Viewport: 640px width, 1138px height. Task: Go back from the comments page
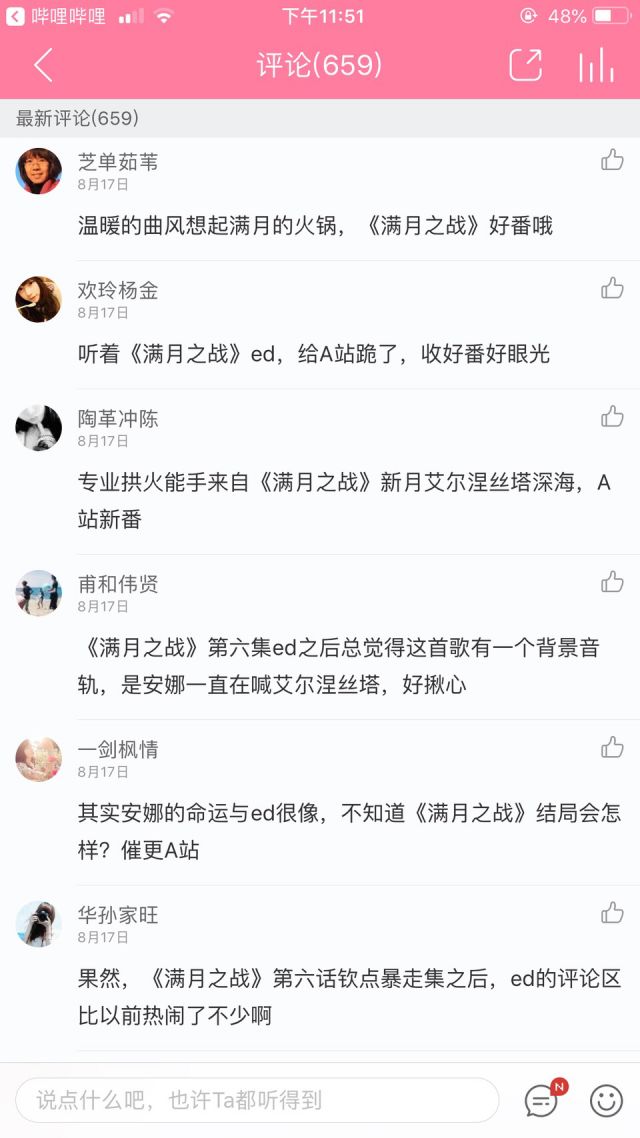pos(42,65)
